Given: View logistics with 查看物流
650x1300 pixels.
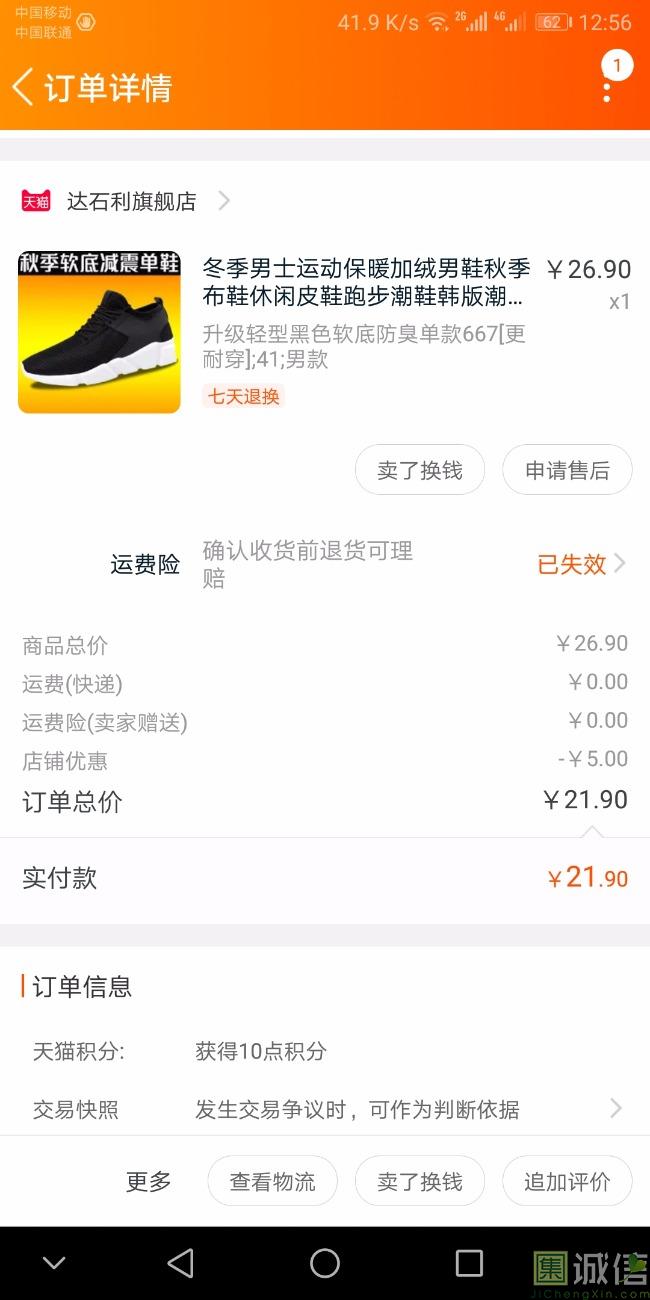Looking at the screenshot, I should 272,1181.
